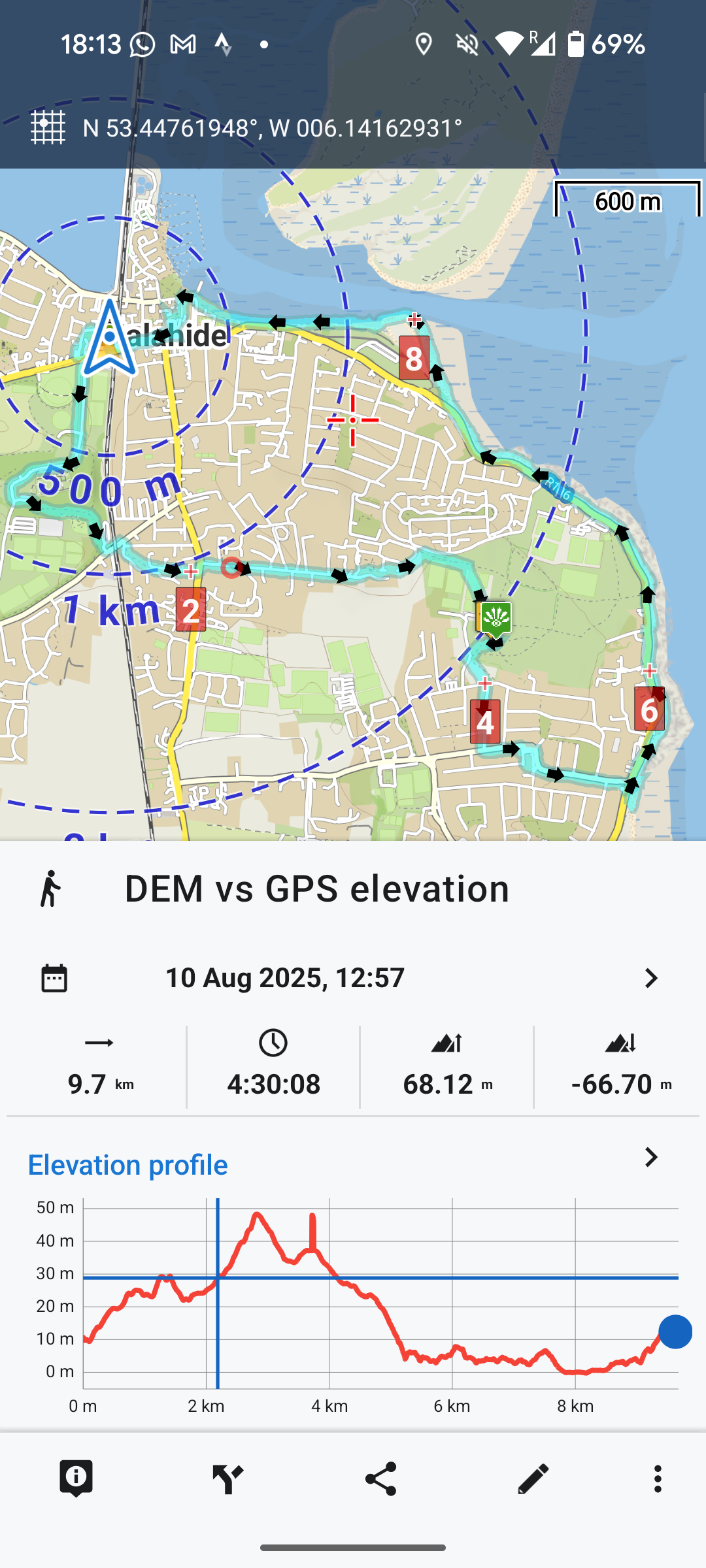Screen dimensions: 706x1568
Task: Edit the track with the pencil icon
Action: (533, 1478)
